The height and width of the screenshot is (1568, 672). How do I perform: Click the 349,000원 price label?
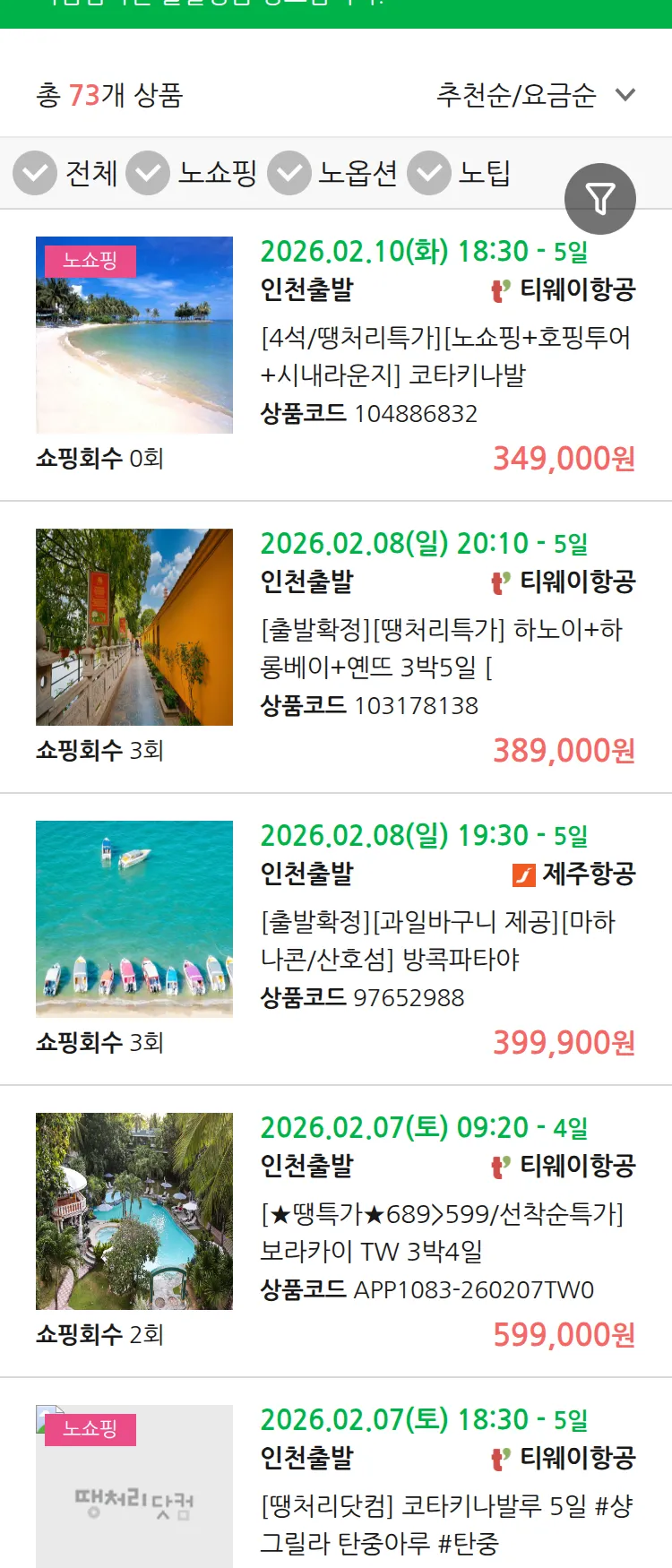point(563,459)
